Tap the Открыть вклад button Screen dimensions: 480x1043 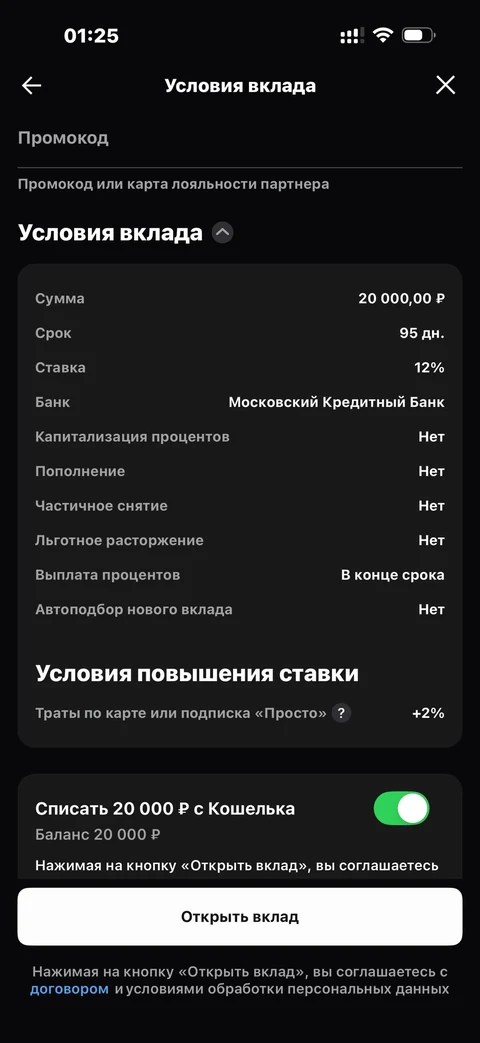click(239, 917)
